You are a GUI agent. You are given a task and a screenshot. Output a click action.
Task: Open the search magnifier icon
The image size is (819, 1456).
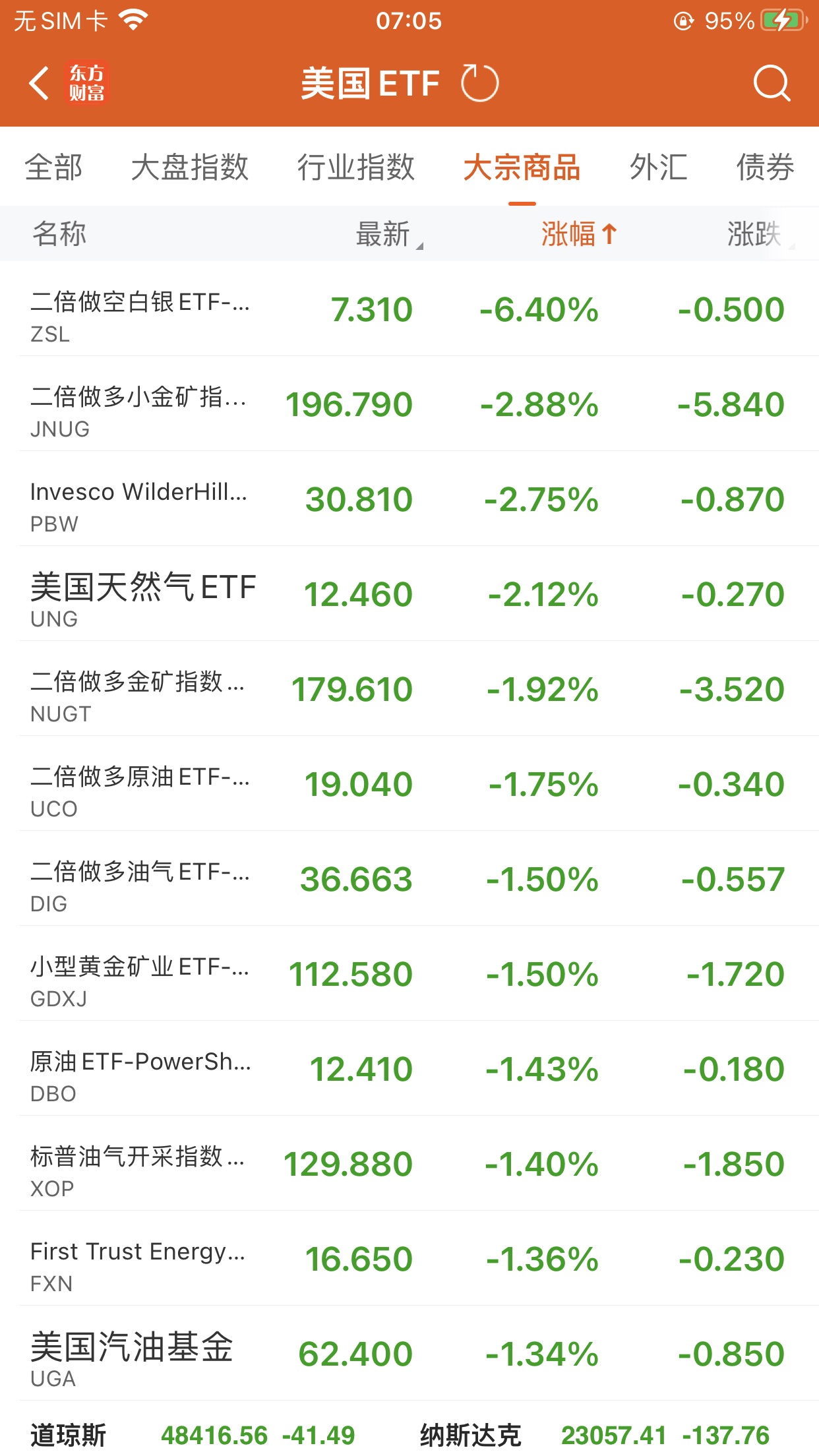coord(771,84)
